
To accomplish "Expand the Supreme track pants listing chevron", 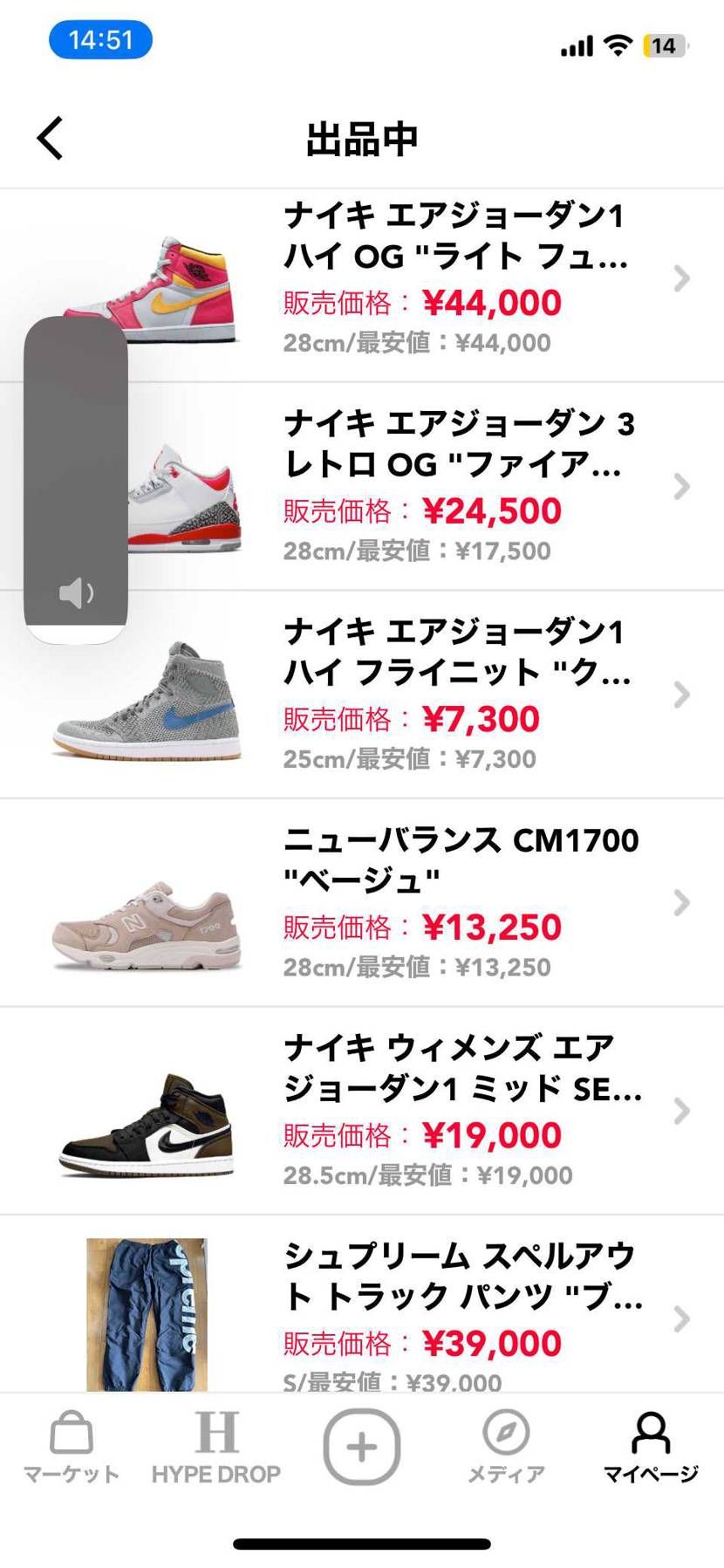I will point(681,1318).
